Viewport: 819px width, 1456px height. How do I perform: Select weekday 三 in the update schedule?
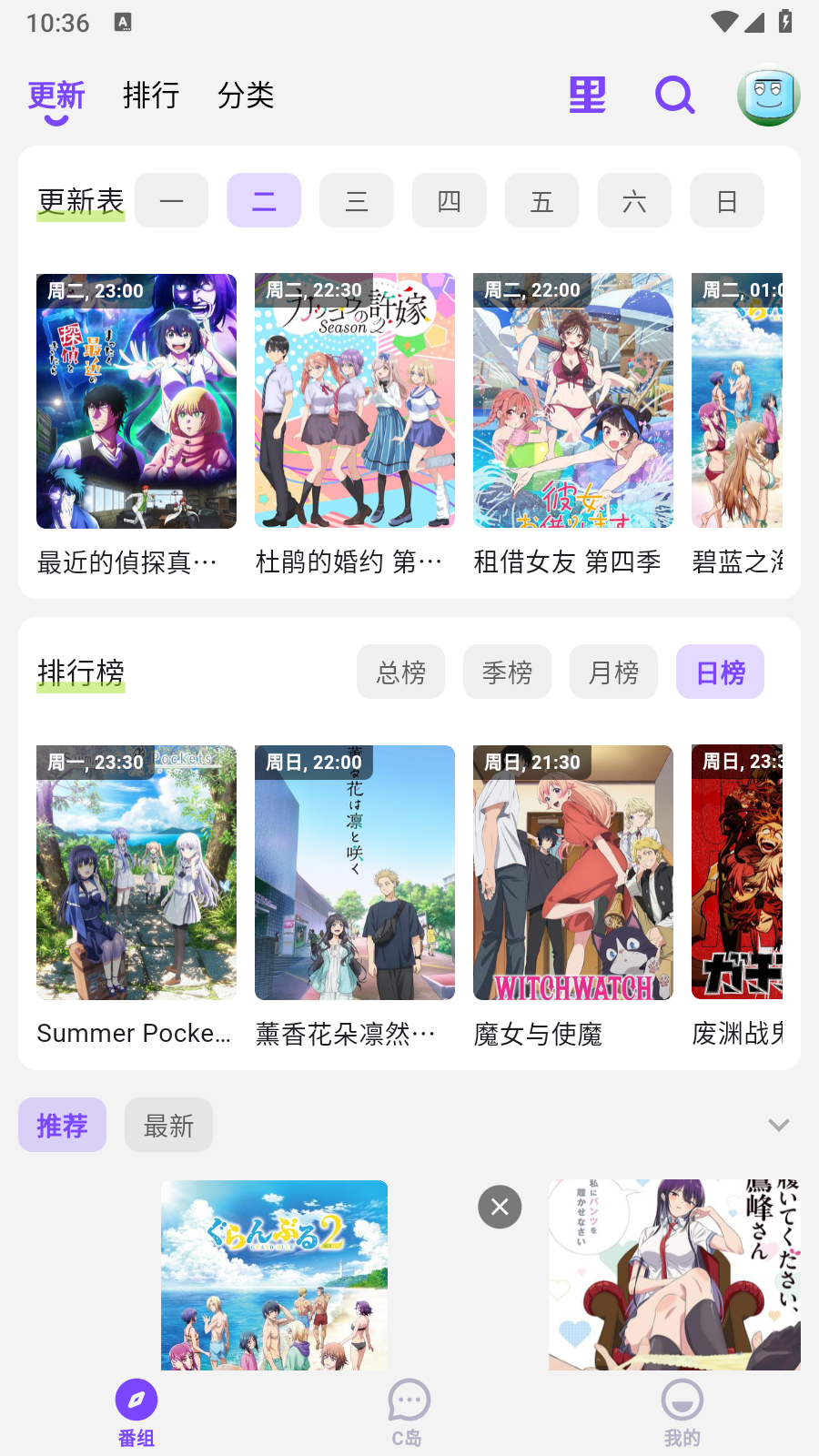356,200
